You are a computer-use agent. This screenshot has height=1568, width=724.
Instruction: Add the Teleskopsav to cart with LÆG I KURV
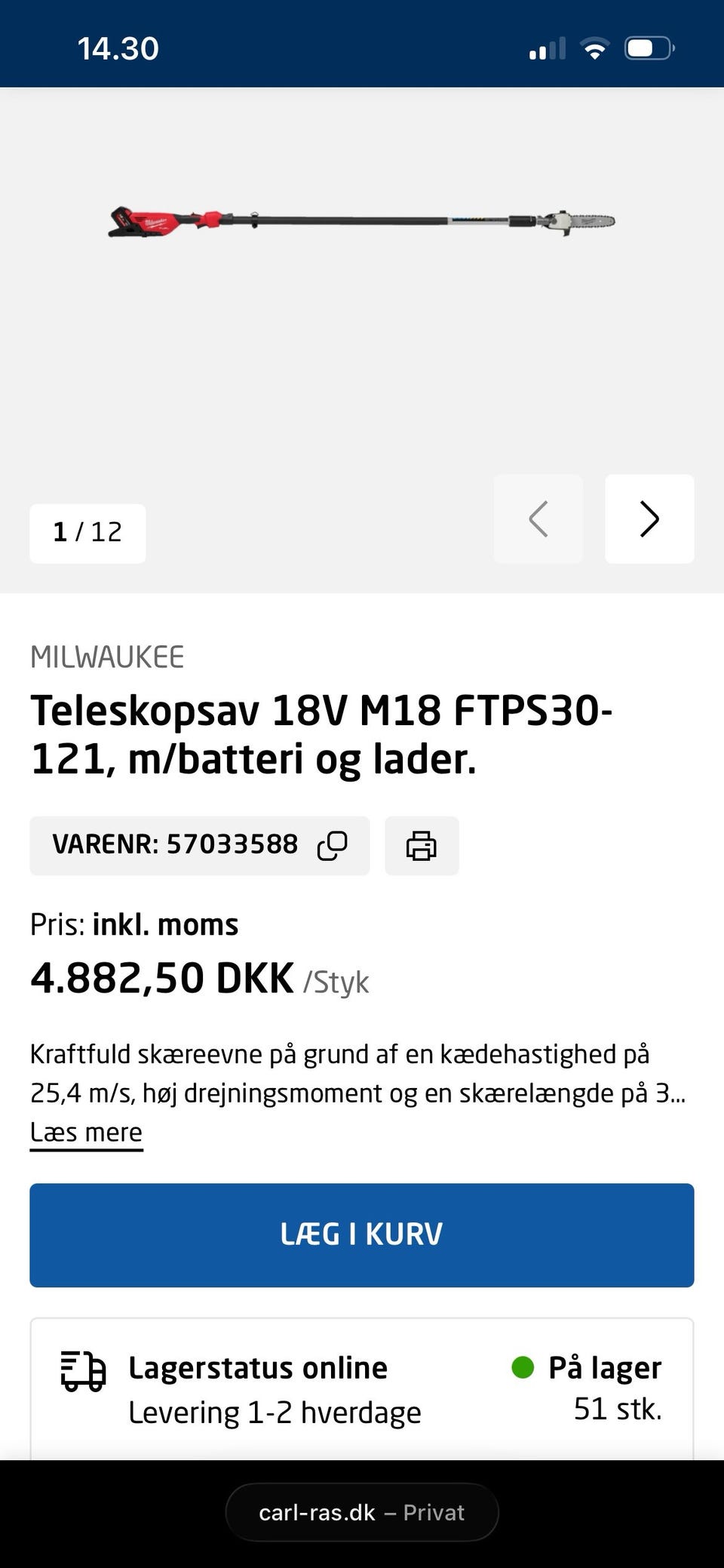click(x=362, y=1235)
